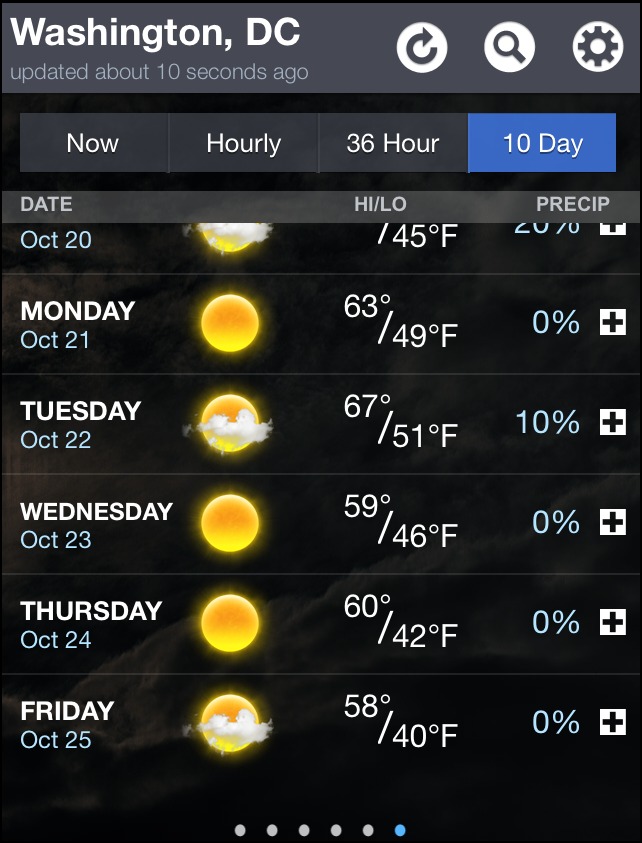Expand Thursday Oct 24 forecast details

[x=612, y=623]
